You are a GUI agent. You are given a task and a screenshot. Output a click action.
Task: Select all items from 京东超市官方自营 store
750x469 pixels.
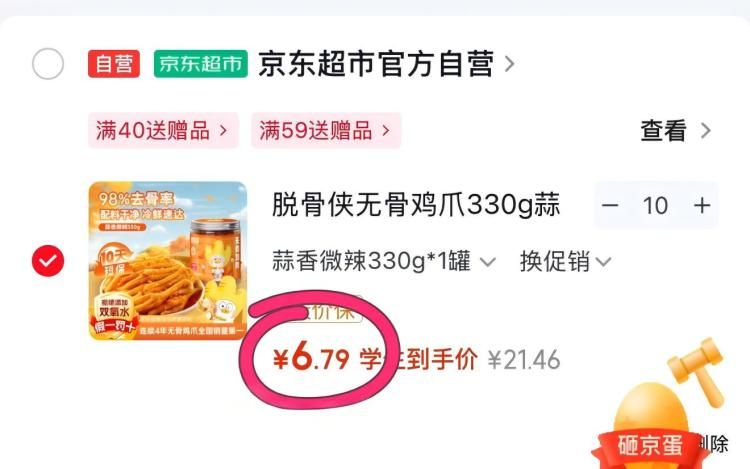tap(48, 64)
